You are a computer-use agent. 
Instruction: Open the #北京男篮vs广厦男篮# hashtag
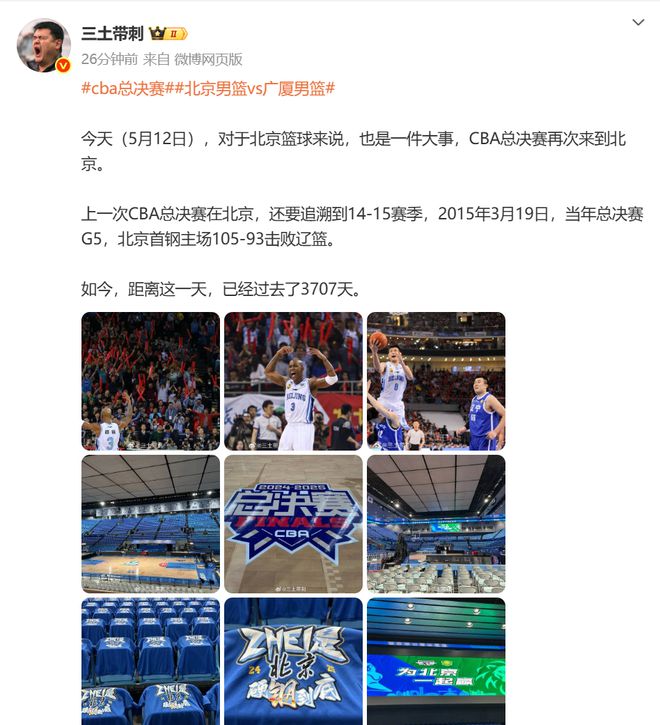253,89
